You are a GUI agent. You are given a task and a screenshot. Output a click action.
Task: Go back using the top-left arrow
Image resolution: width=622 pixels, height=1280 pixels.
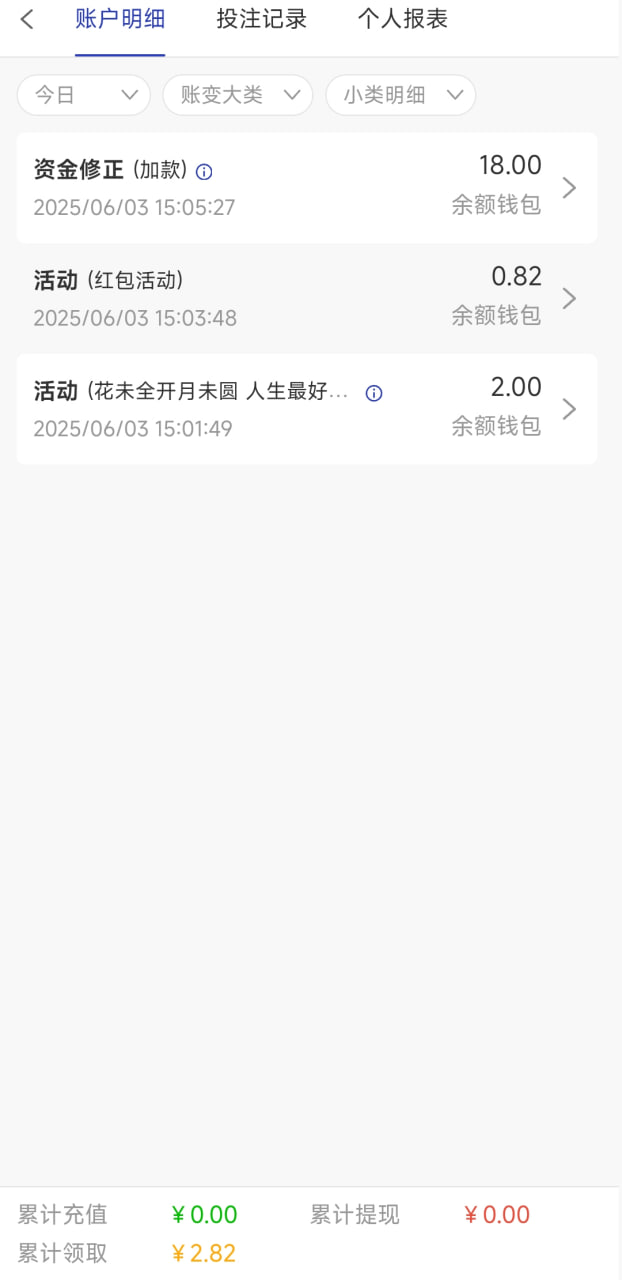[27, 19]
